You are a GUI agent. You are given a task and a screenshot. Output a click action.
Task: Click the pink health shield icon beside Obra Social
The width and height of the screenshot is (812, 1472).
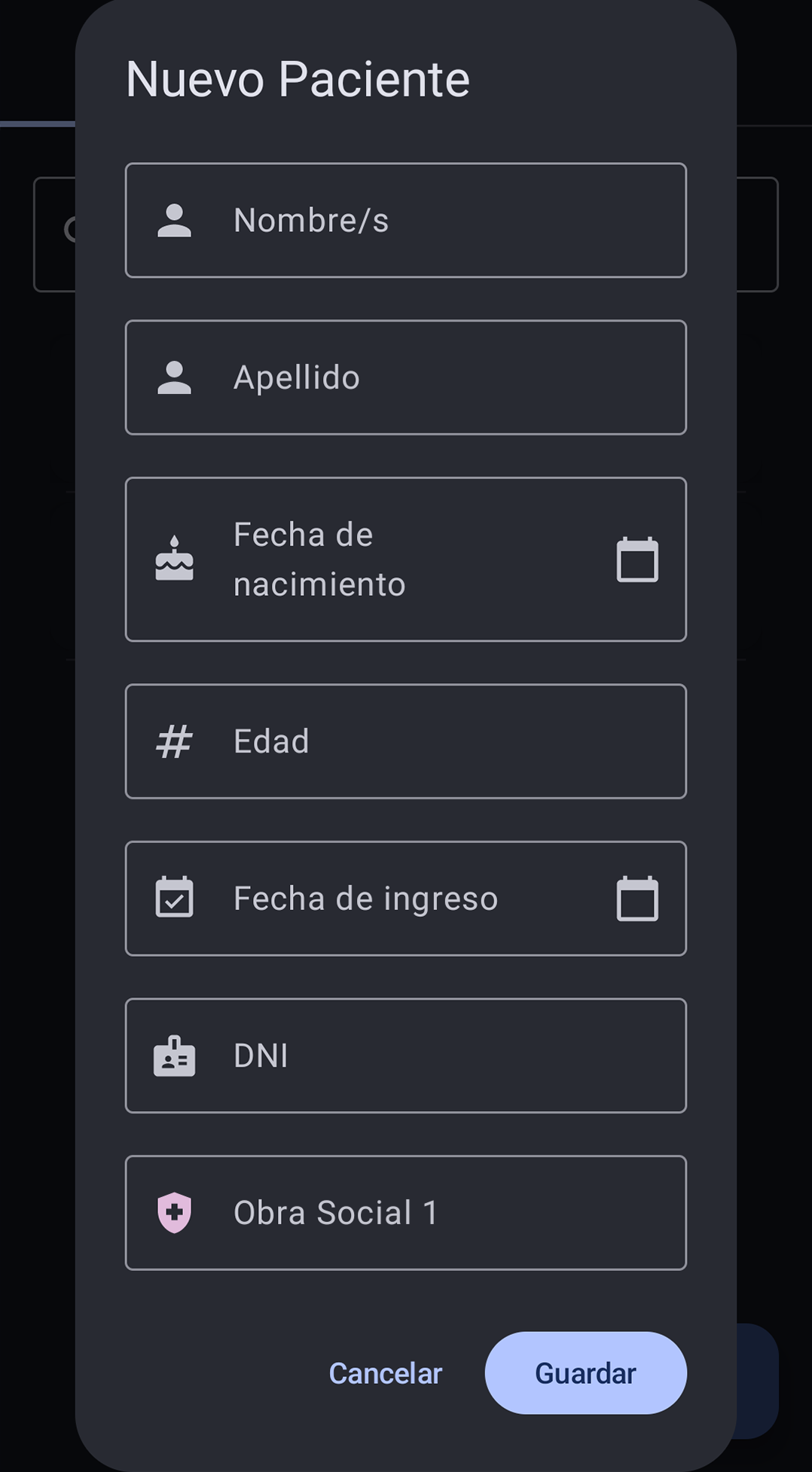[173, 1212]
